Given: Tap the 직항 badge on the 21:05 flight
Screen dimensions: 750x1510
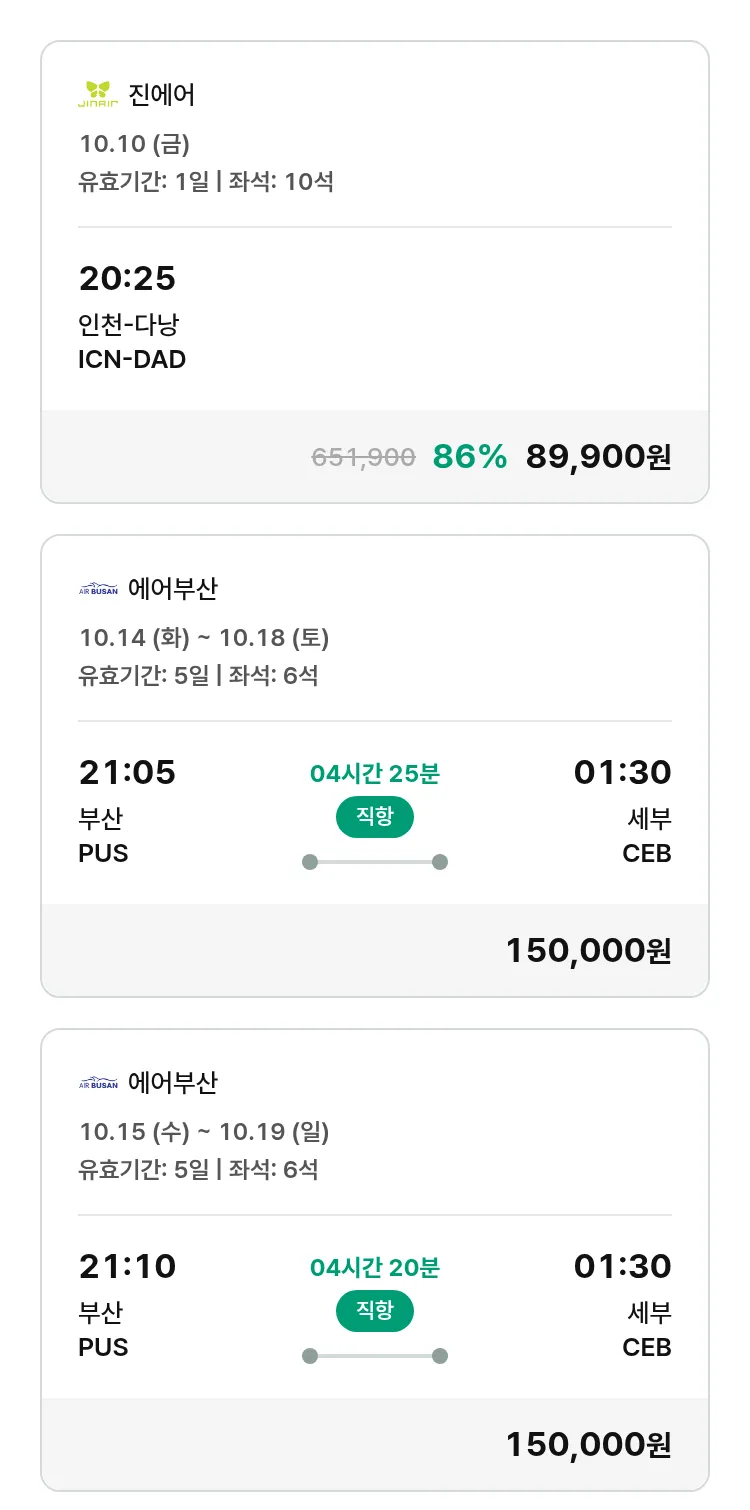Looking at the screenshot, I should coord(374,817).
